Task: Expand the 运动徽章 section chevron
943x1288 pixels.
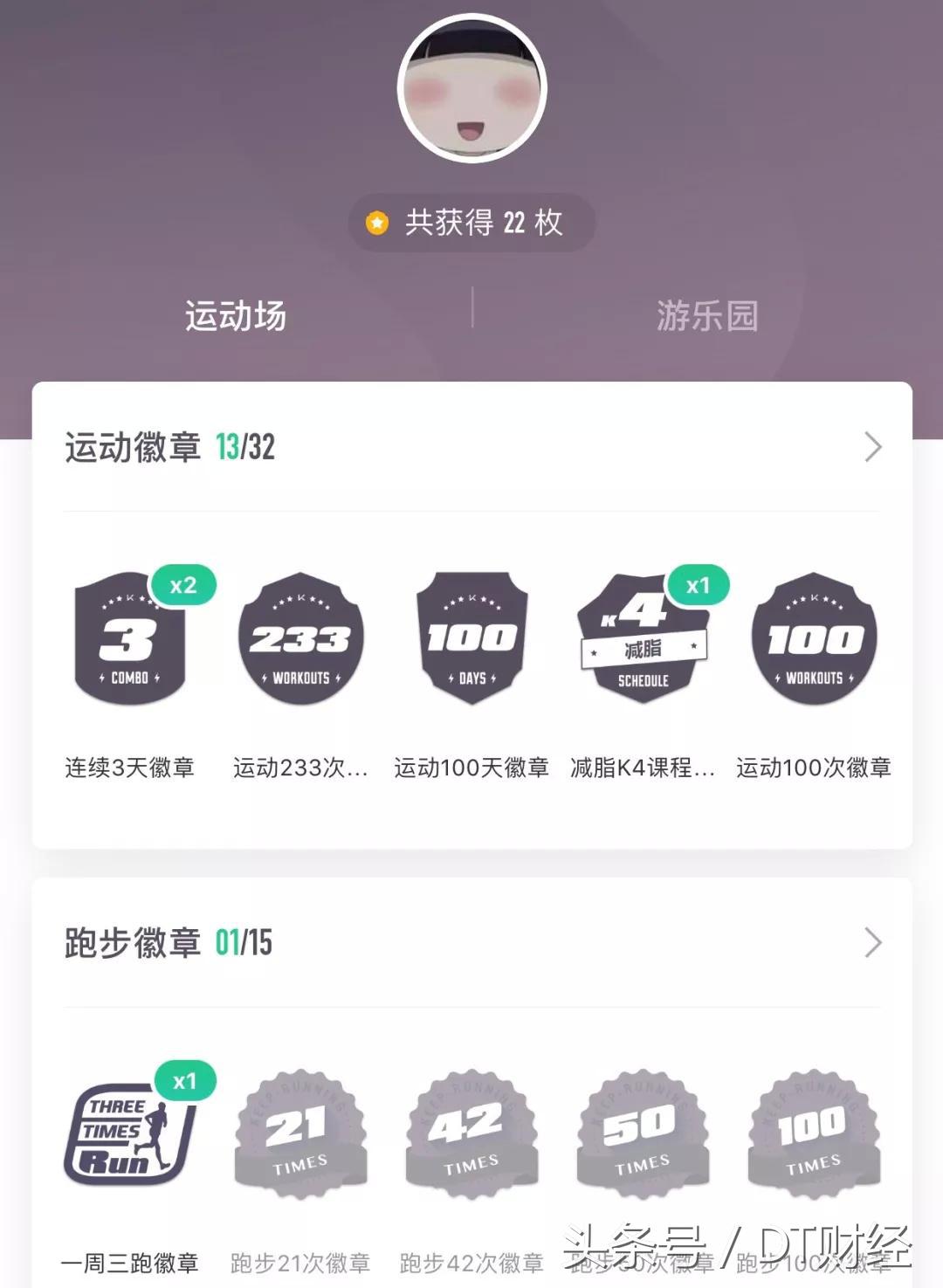Action: point(873,447)
